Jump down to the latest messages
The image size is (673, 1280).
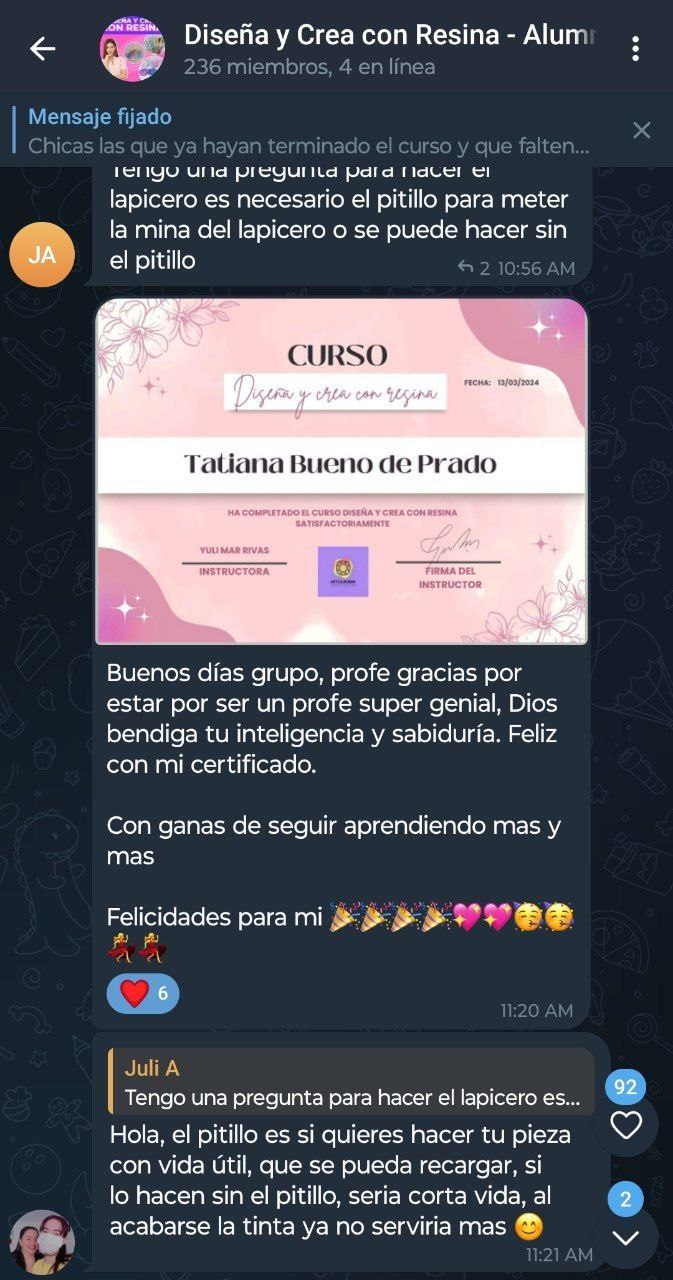click(x=626, y=1237)
